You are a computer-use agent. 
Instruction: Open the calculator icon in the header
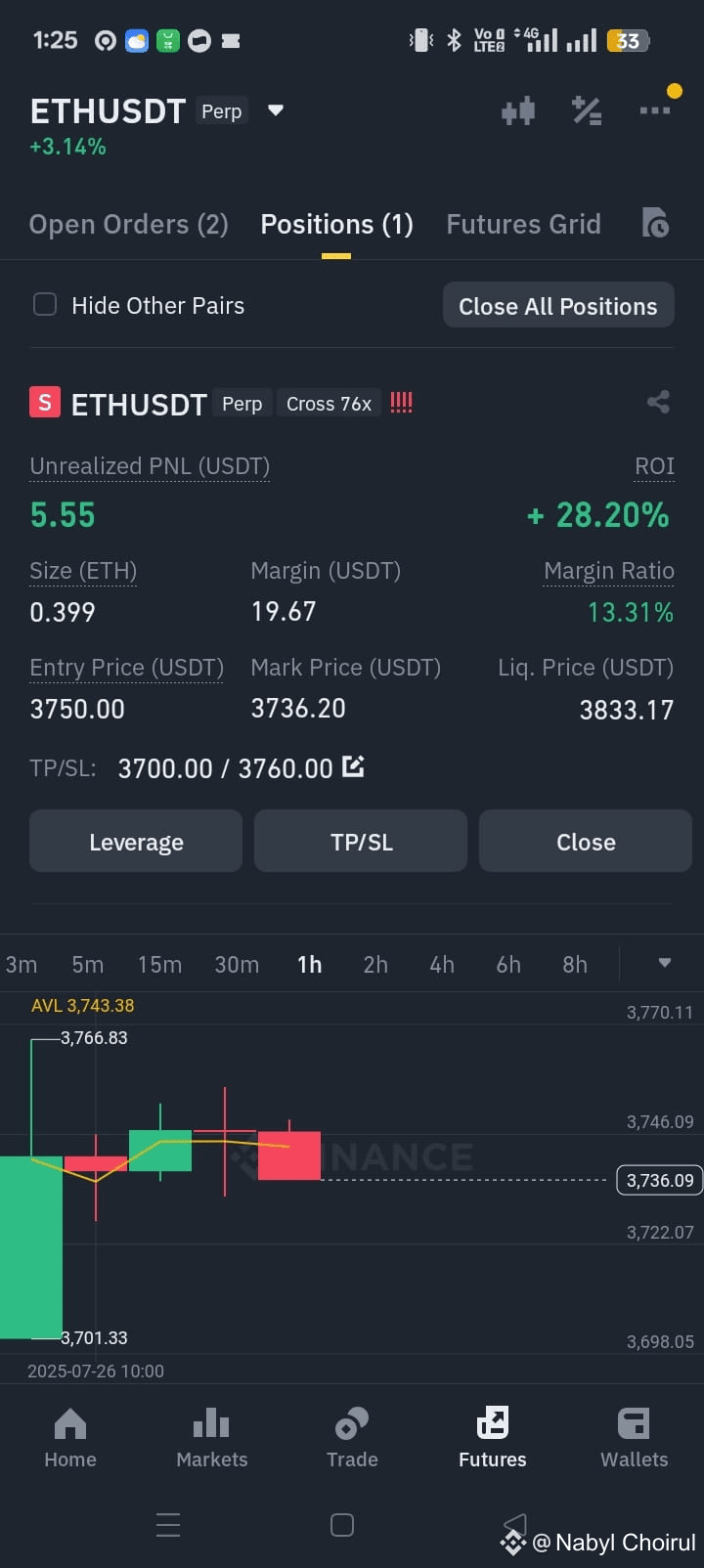(587, 111)
